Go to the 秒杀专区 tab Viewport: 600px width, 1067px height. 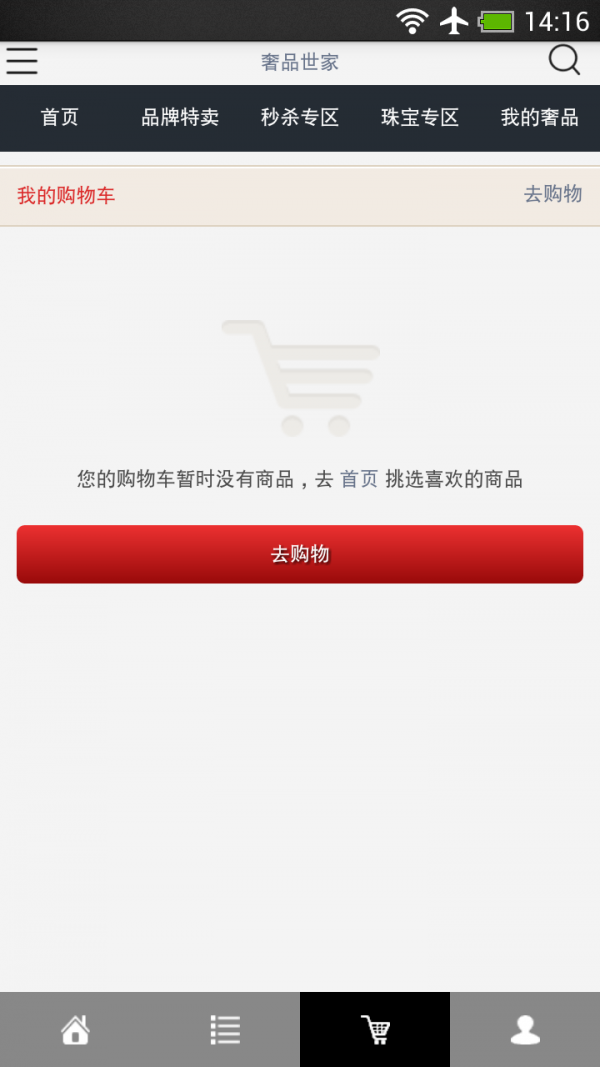pyautogui.click(x=300, y=118)
